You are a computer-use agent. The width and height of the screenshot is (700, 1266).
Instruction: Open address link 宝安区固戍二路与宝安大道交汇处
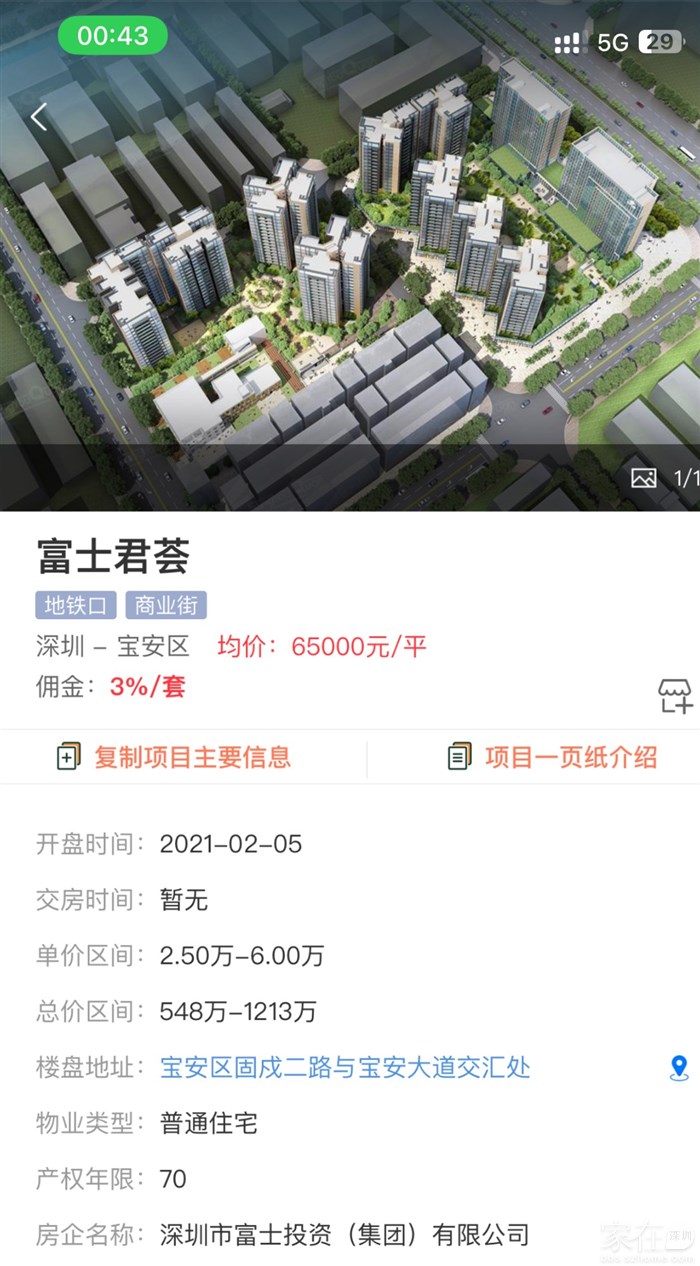pyautogui.click(x=345, y=1067)
